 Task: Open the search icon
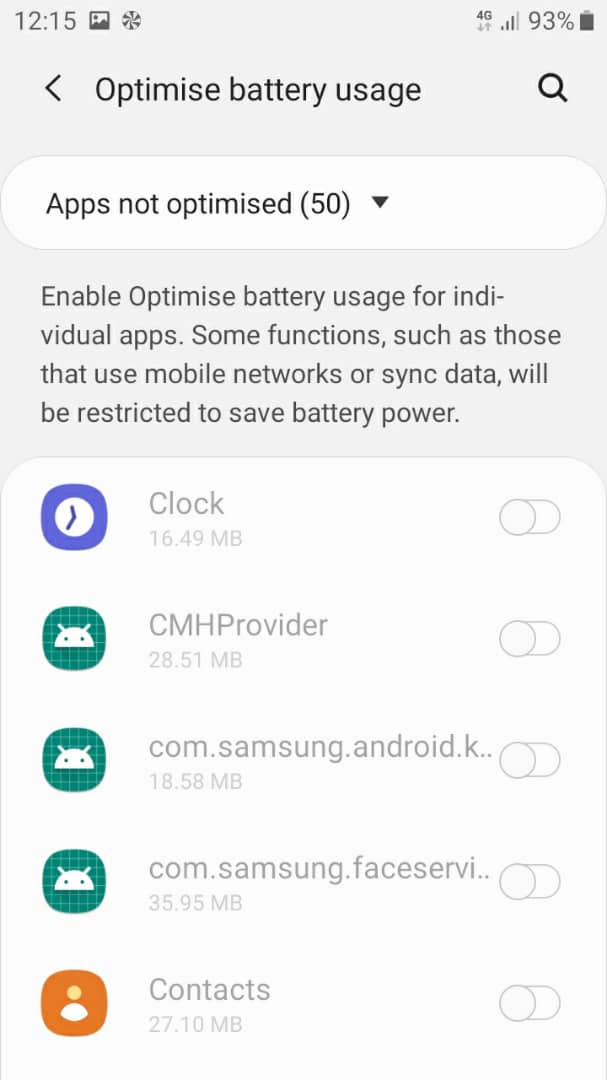(x=552, y=89)
